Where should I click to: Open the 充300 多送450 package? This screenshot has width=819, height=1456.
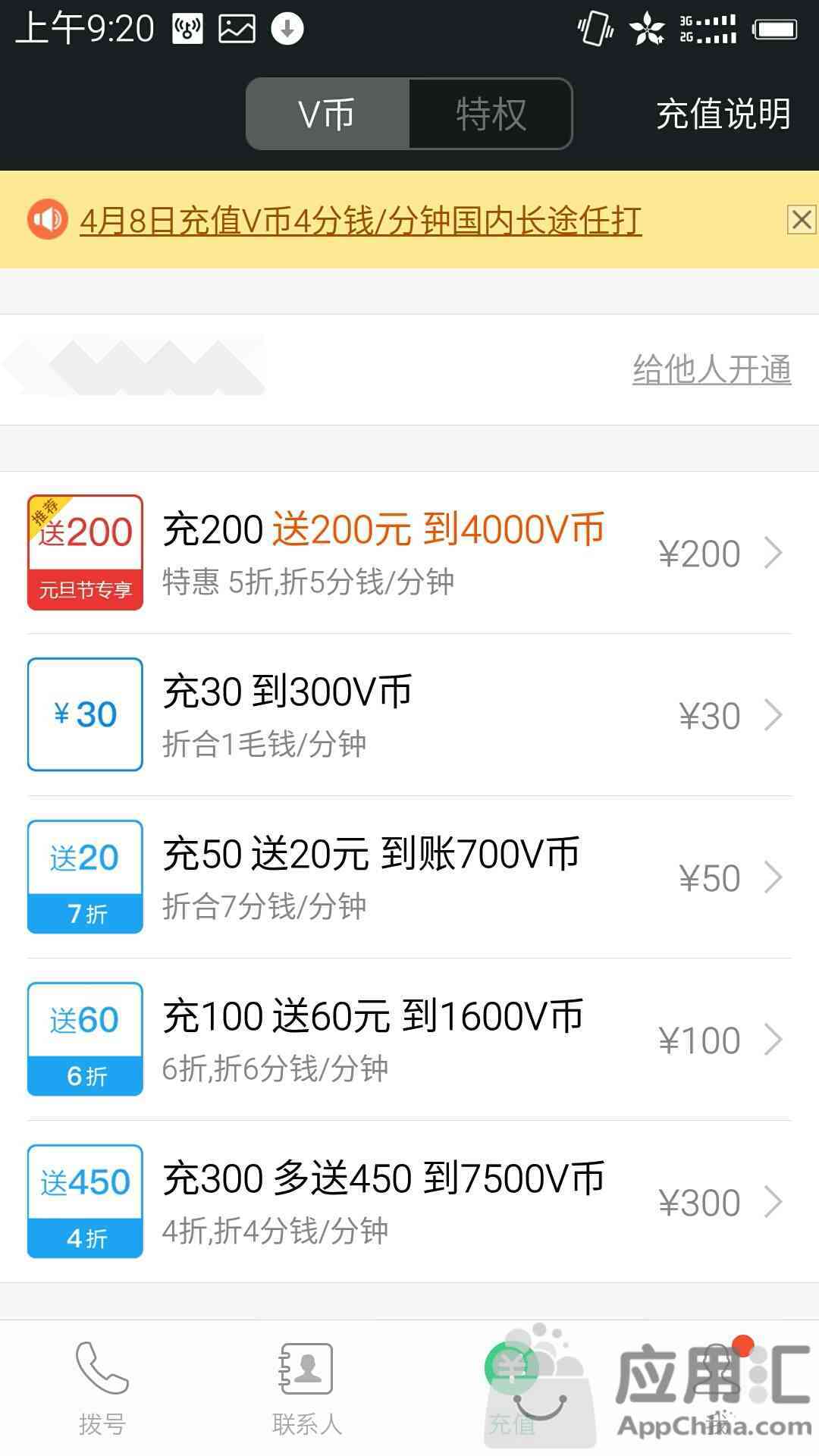click(x=409, y=1202)
